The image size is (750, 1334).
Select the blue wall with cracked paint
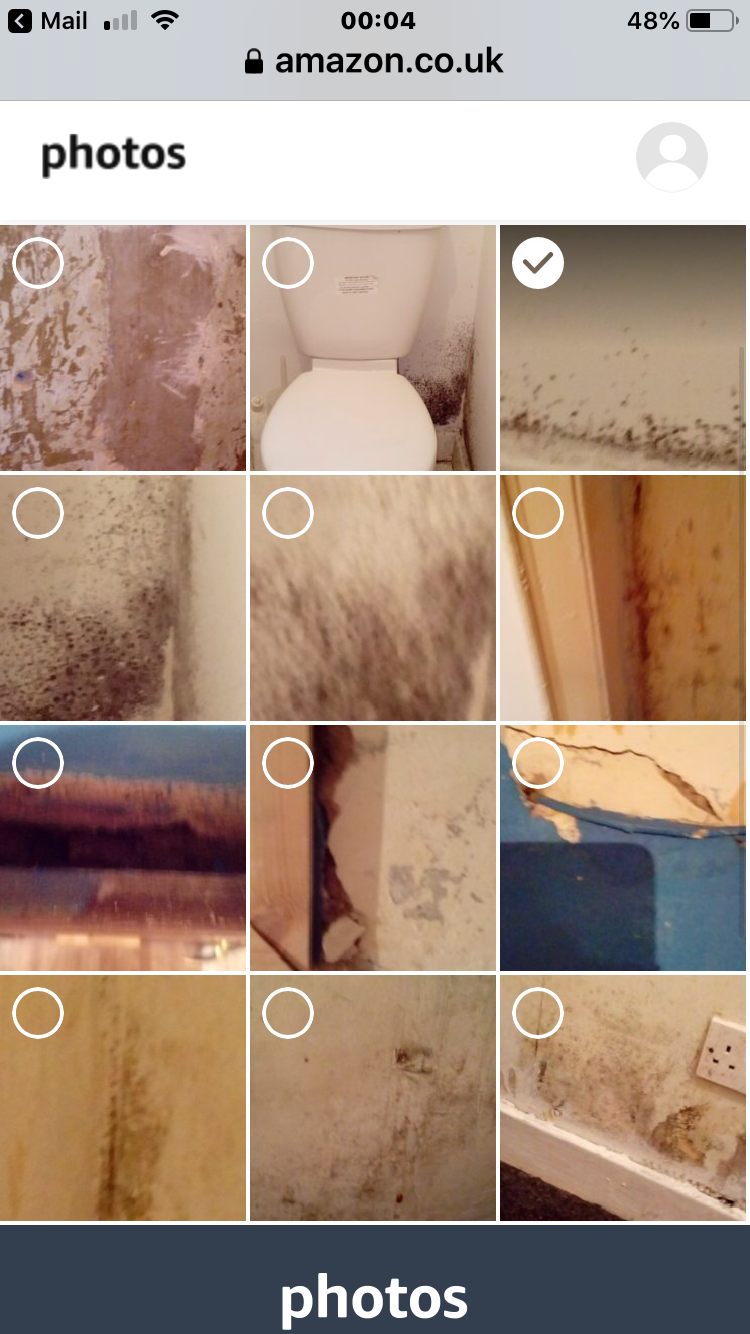pyautogui.click(x=538, y=763)
